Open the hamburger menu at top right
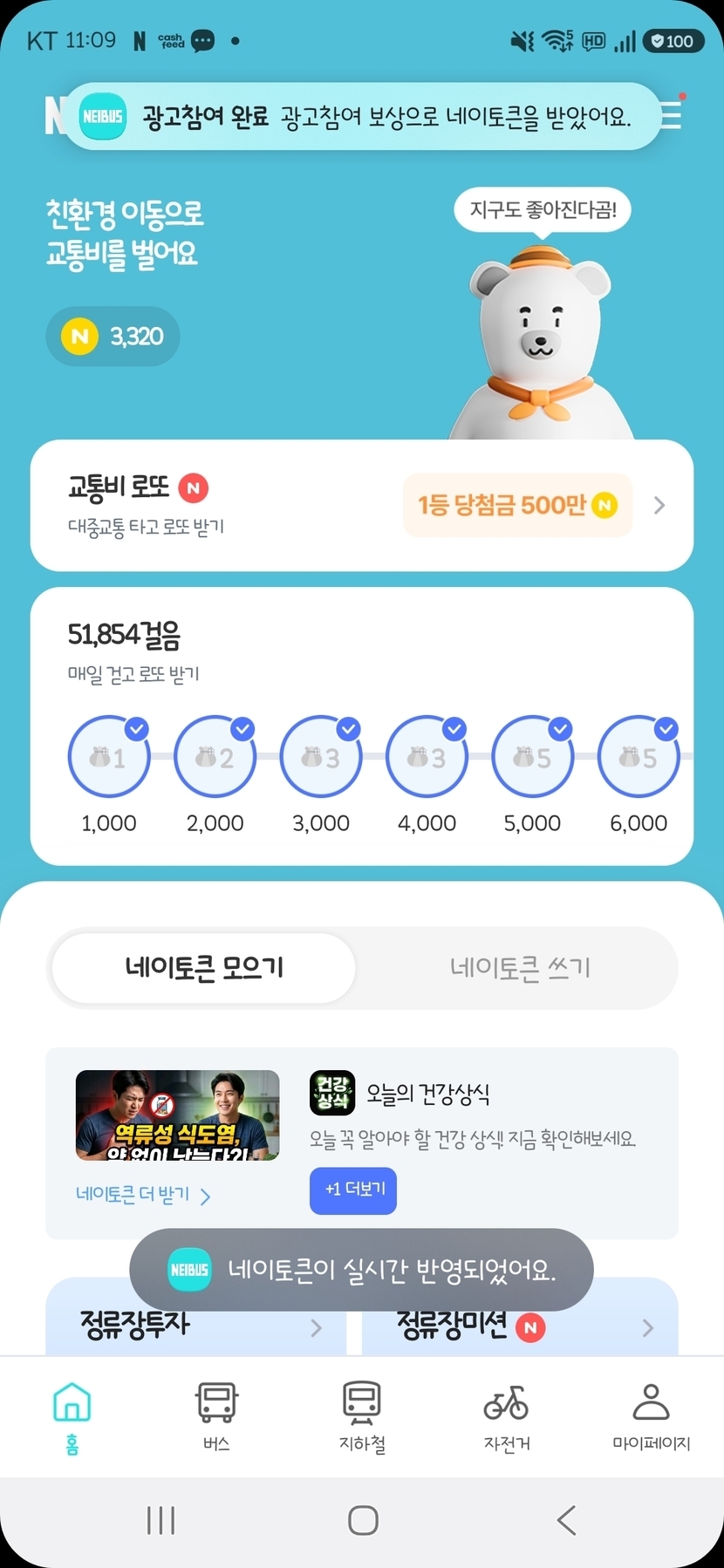 point(670,115)
